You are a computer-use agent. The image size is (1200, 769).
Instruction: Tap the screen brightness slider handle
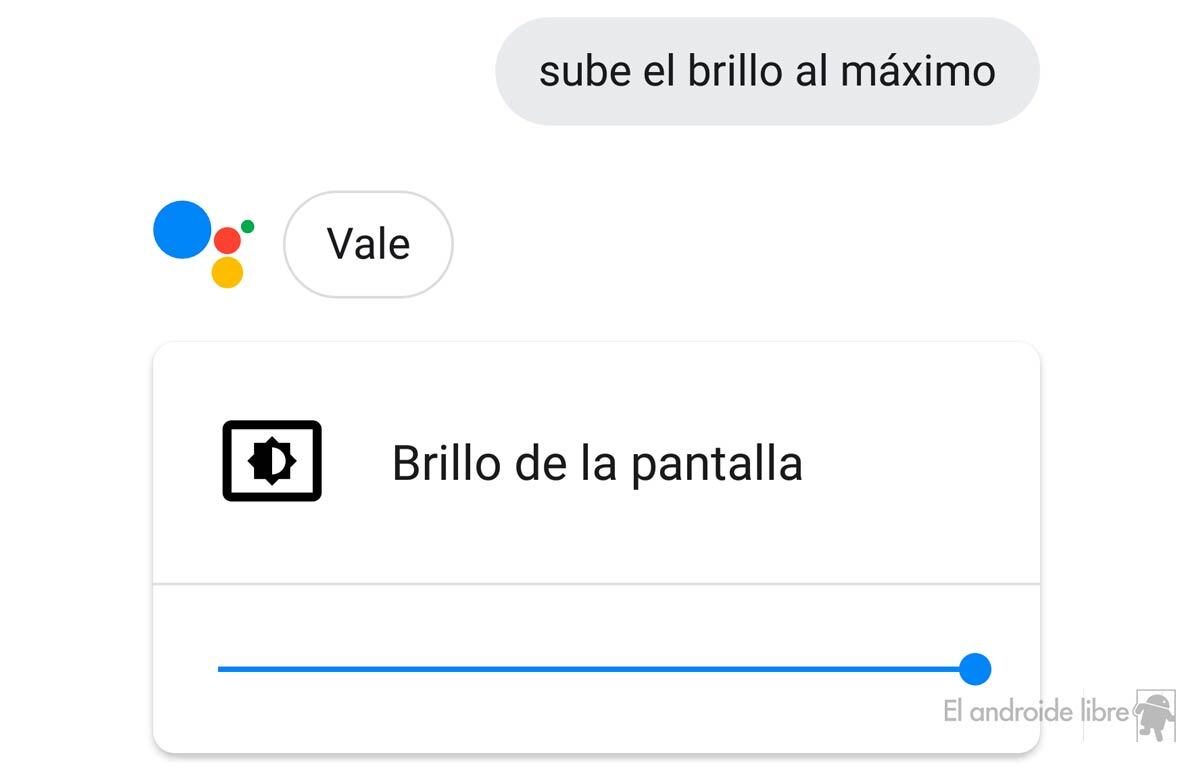(x=974, y=669)
